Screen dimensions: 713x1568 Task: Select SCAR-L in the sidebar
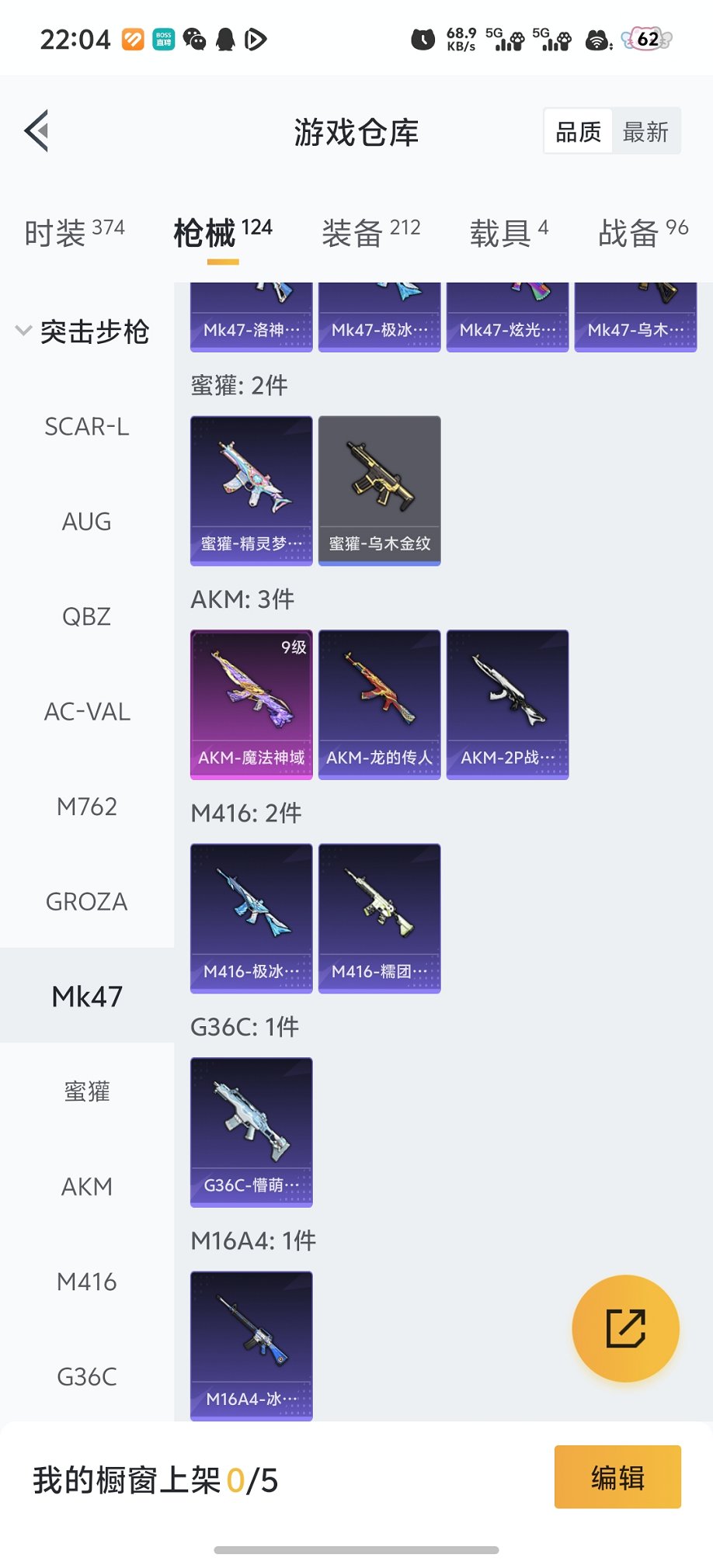click(87, 427)
